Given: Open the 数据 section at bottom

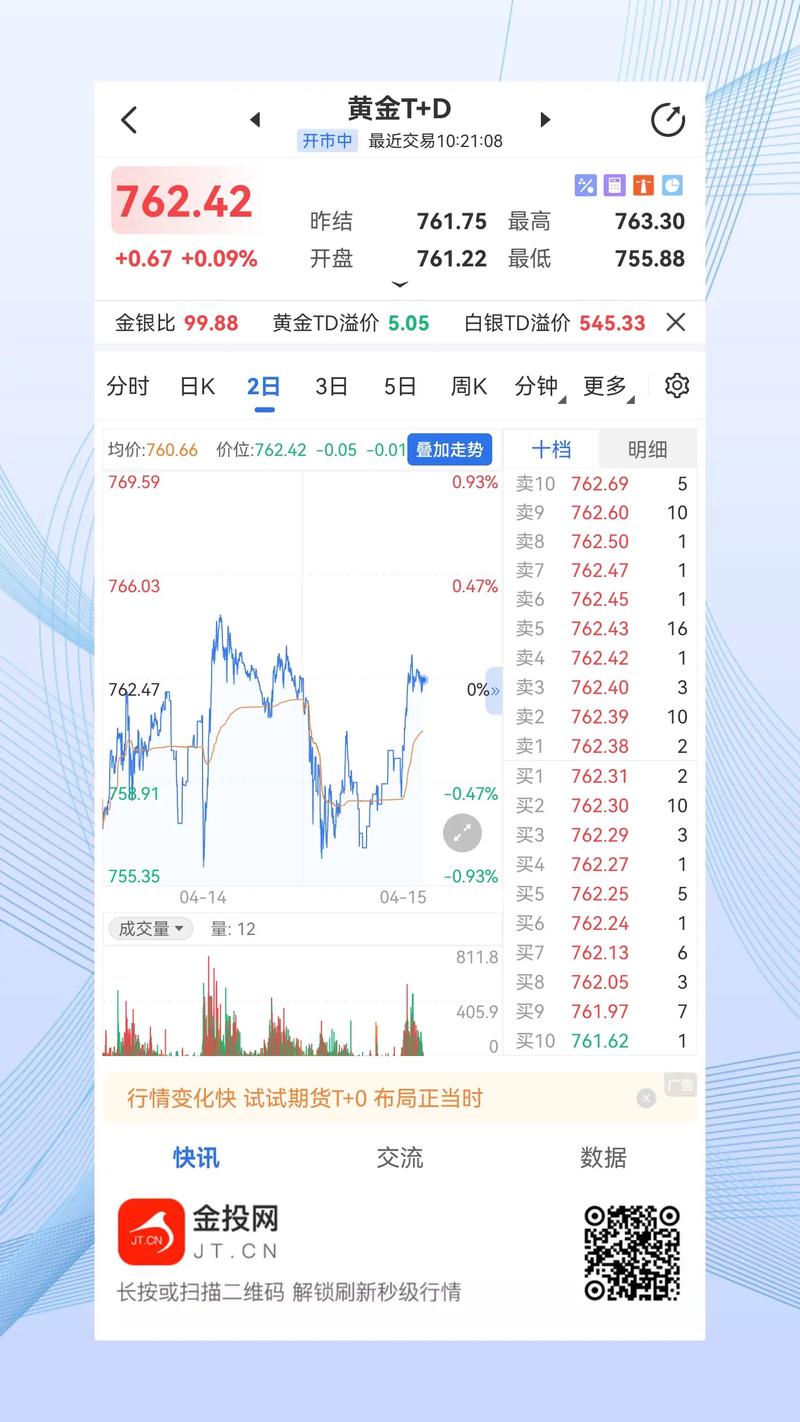Looking at the screenshot, I should 604,1157.
